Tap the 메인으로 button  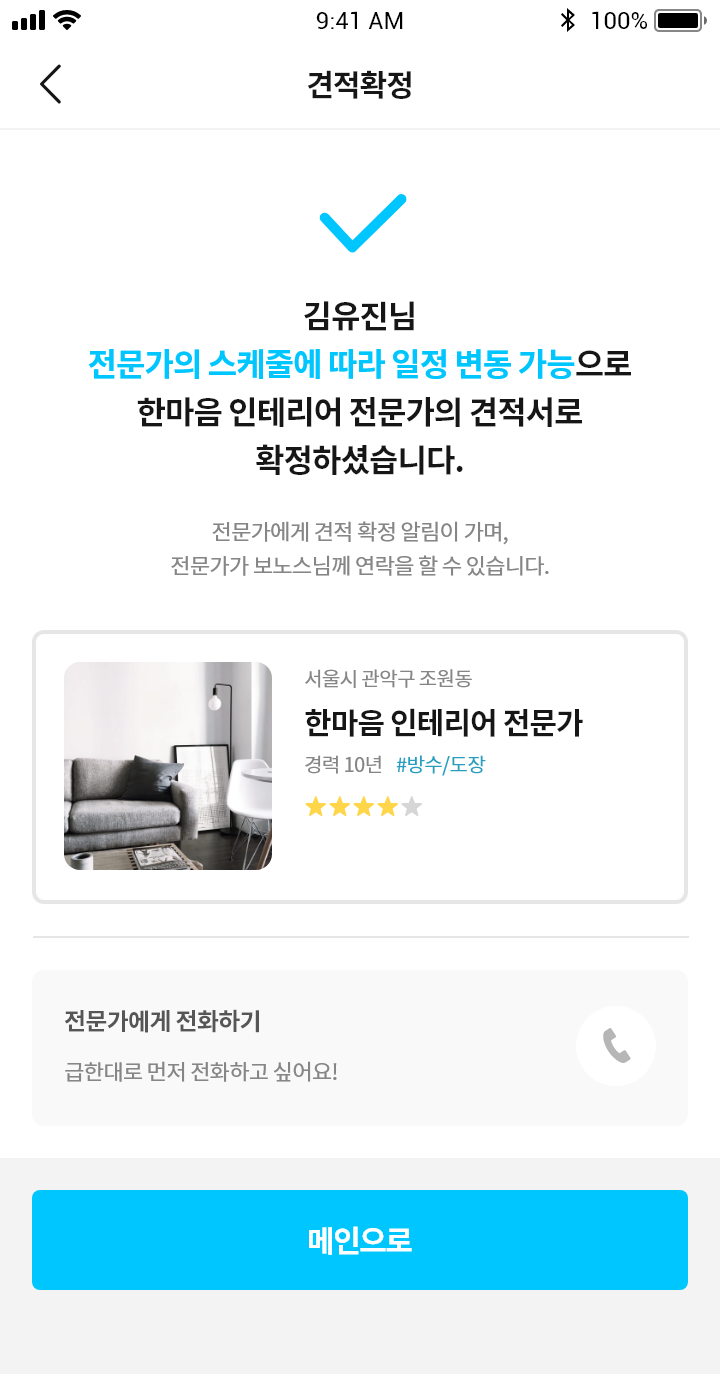click(x=360, y=1240)
